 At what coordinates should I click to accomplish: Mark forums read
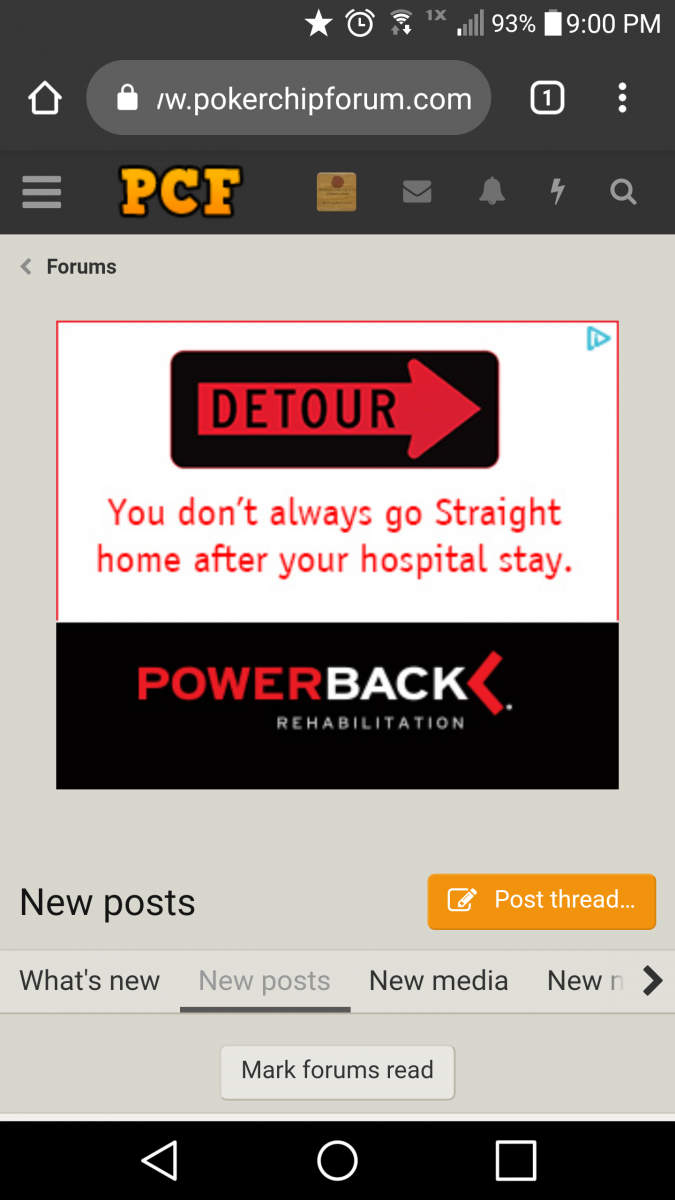(337, 1071)
